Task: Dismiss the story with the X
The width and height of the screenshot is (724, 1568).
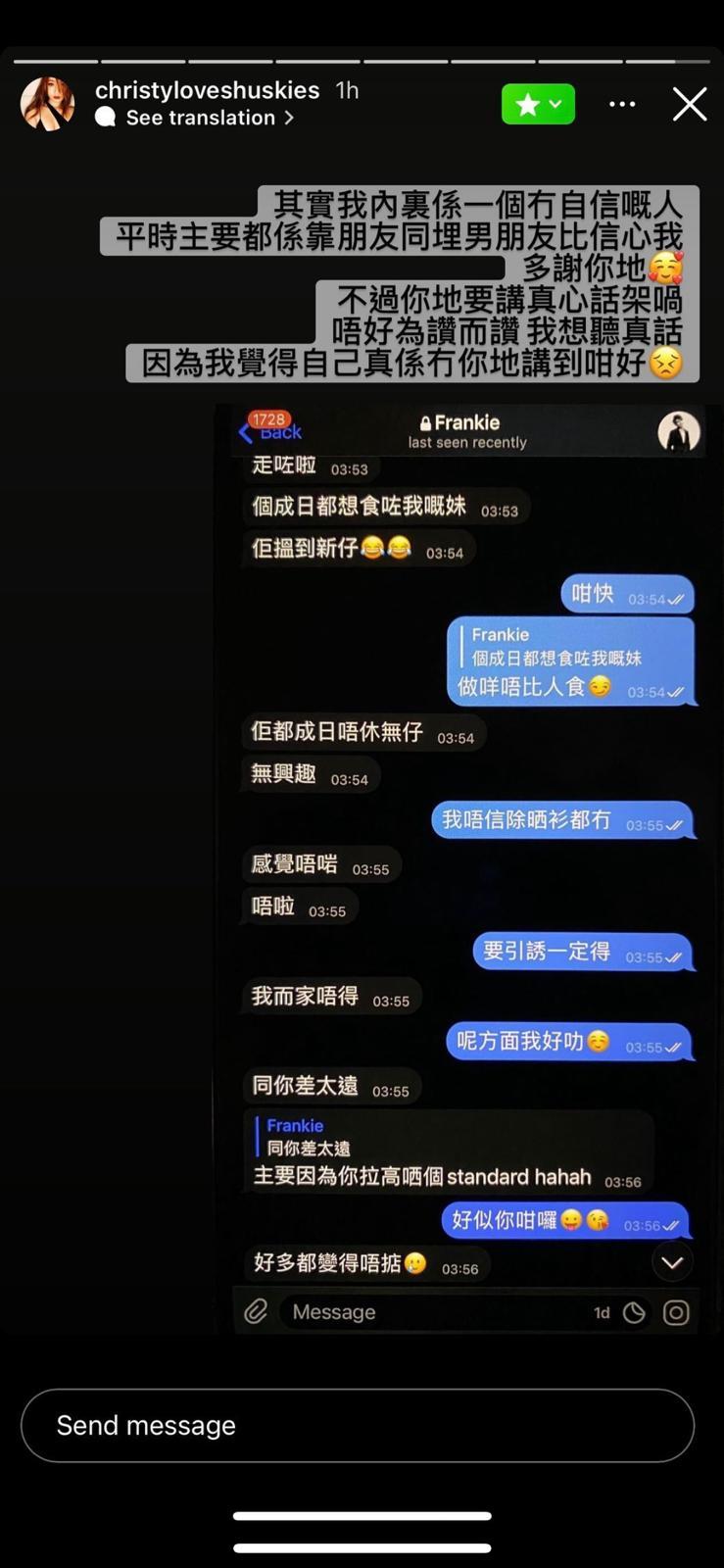Action: pyautogui.click(x=690, y=104)
